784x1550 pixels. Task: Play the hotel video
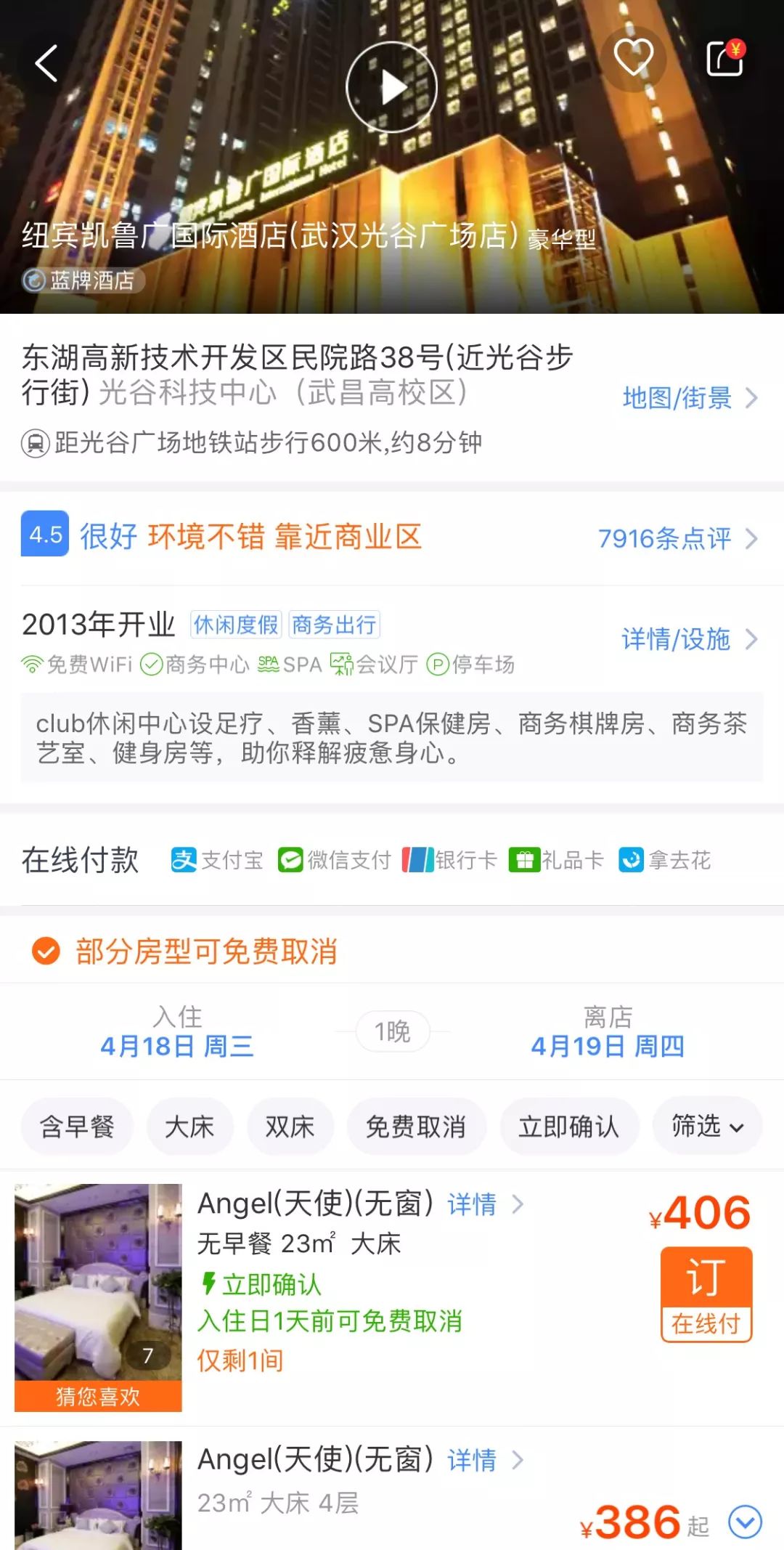tap(391, 87)
